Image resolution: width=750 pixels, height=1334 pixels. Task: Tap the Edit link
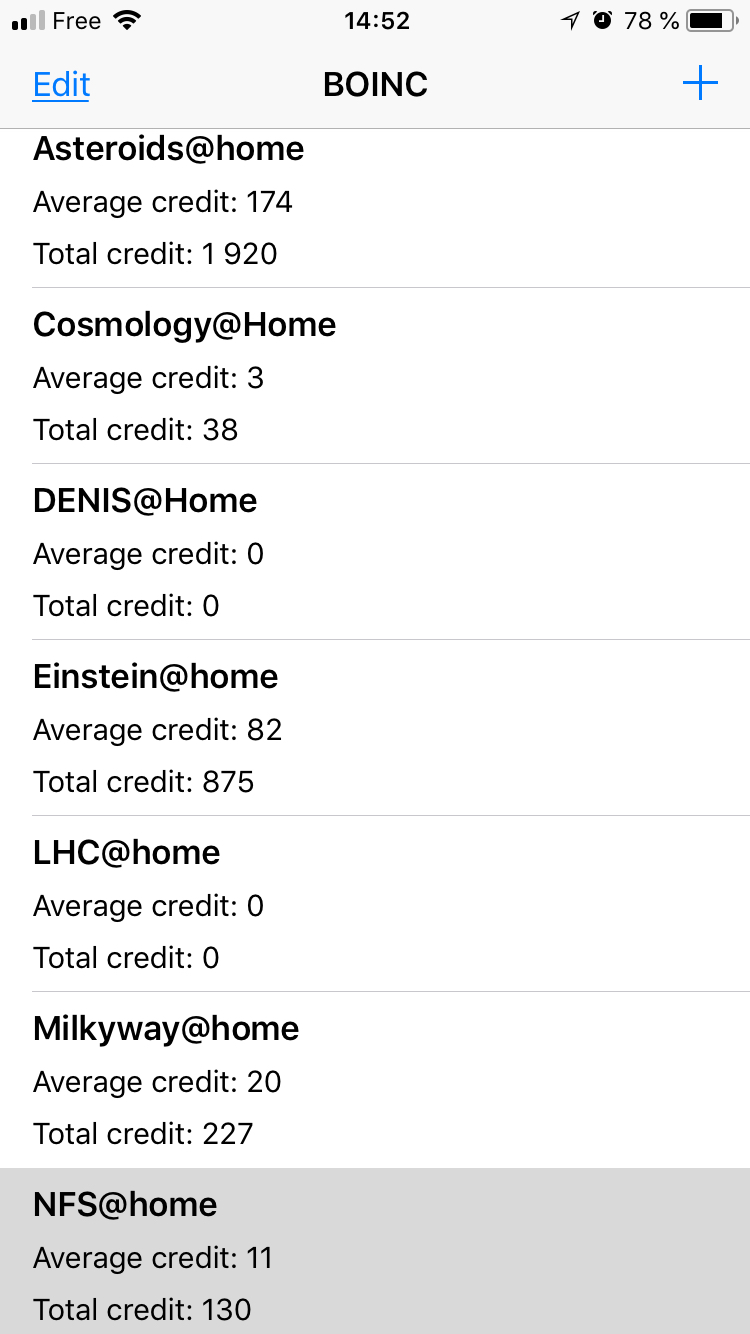coord(61,85)
